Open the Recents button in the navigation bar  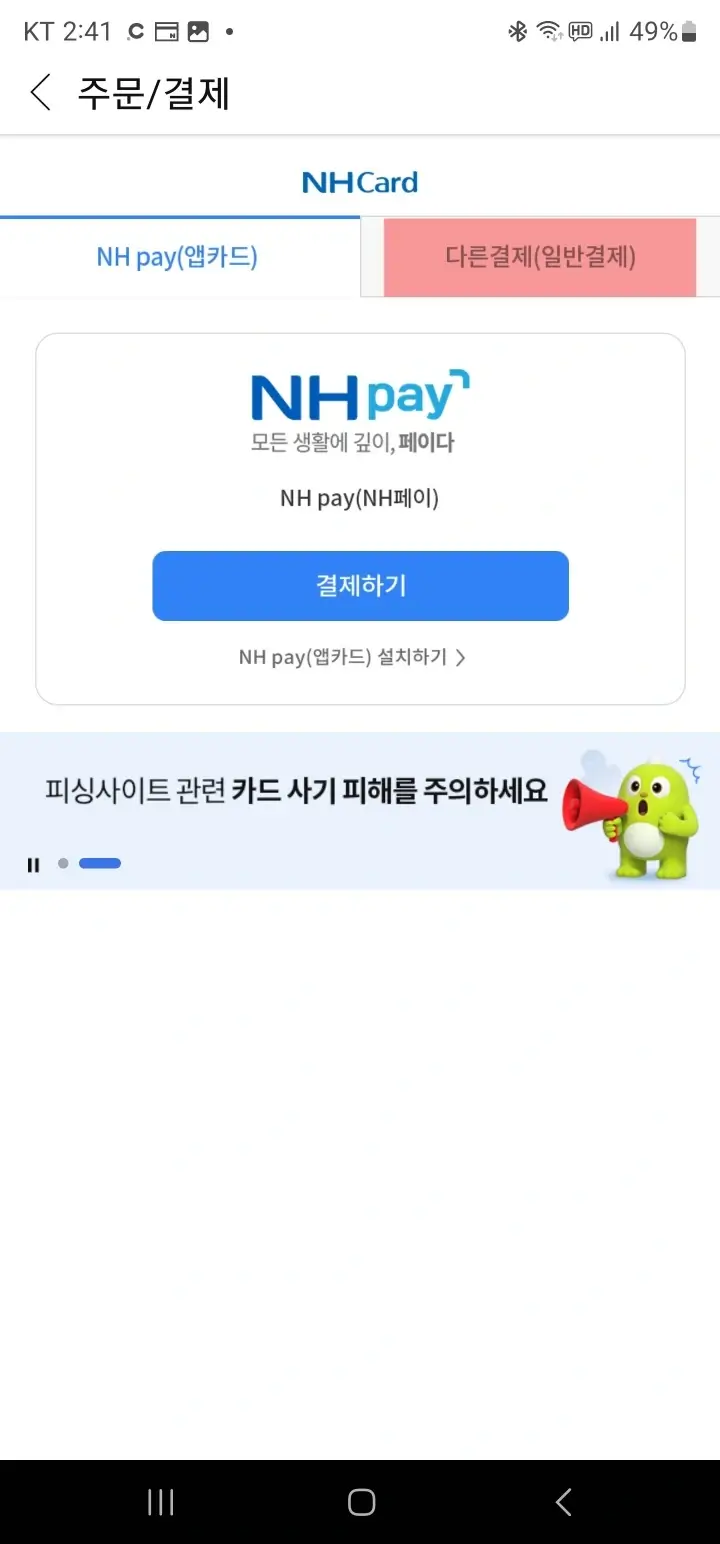[x=160, y=1501]
